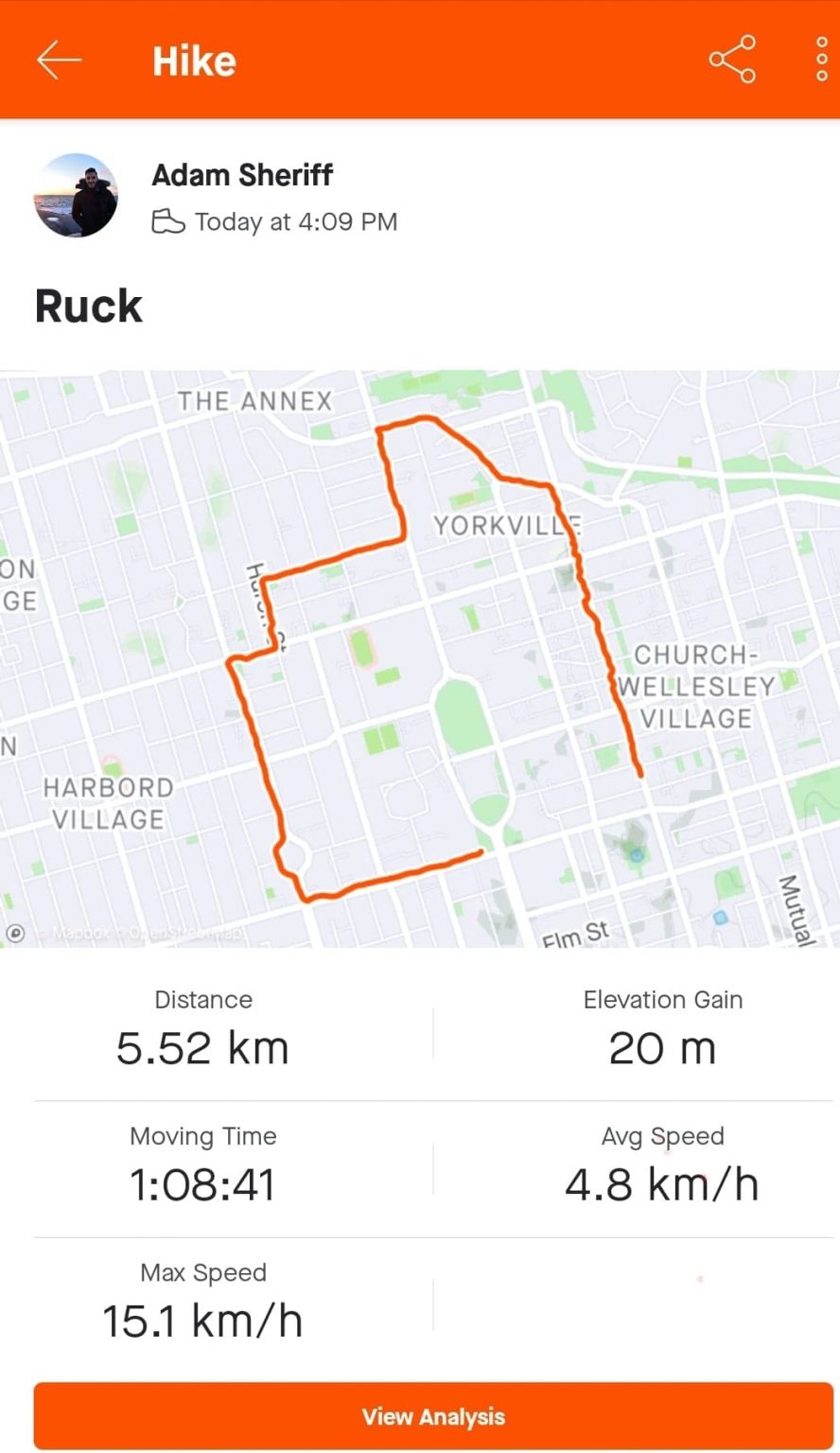Screen dimensions: 840x1453
Task: Open the three-dot overflow menu
Action: coord(821,59)
